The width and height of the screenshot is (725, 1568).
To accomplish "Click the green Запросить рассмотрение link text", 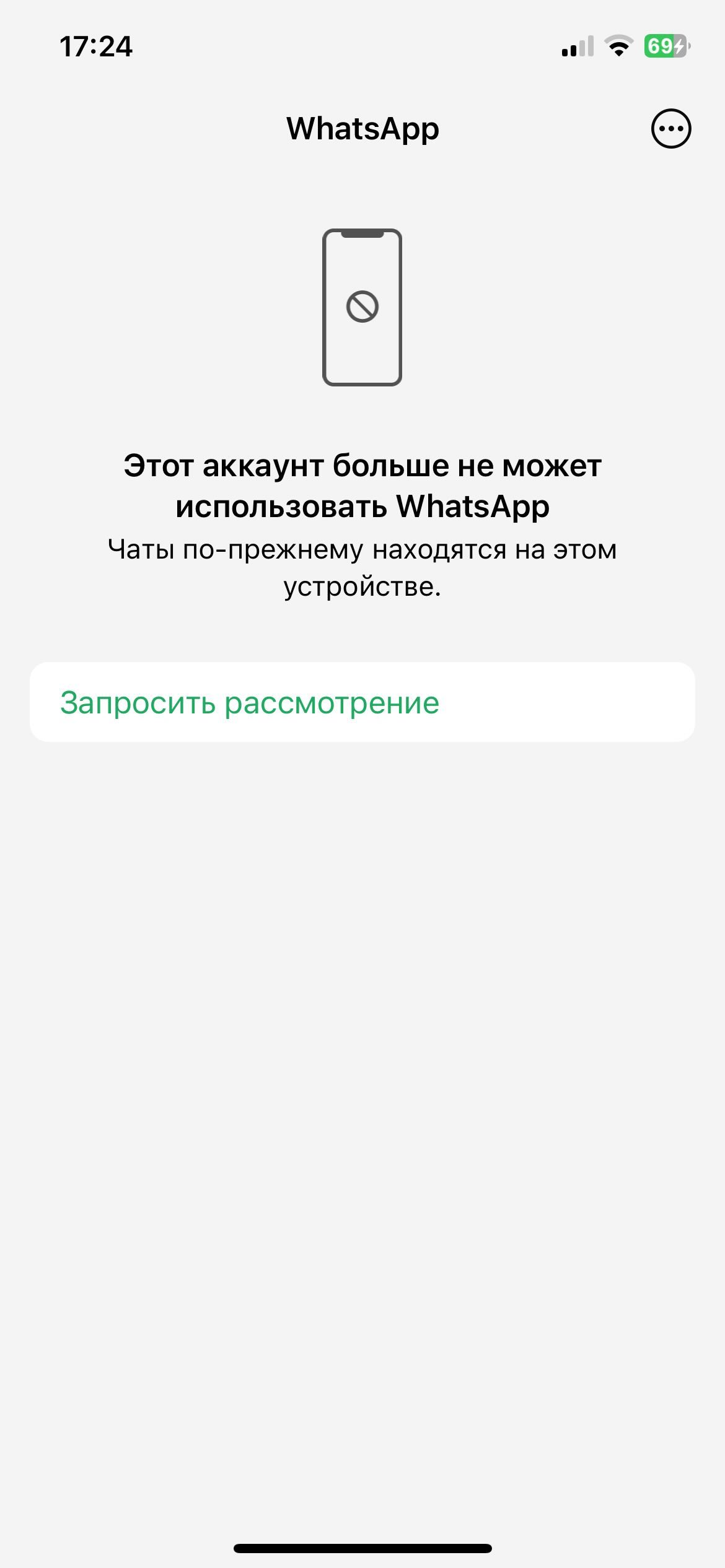I will click(249, 702).
